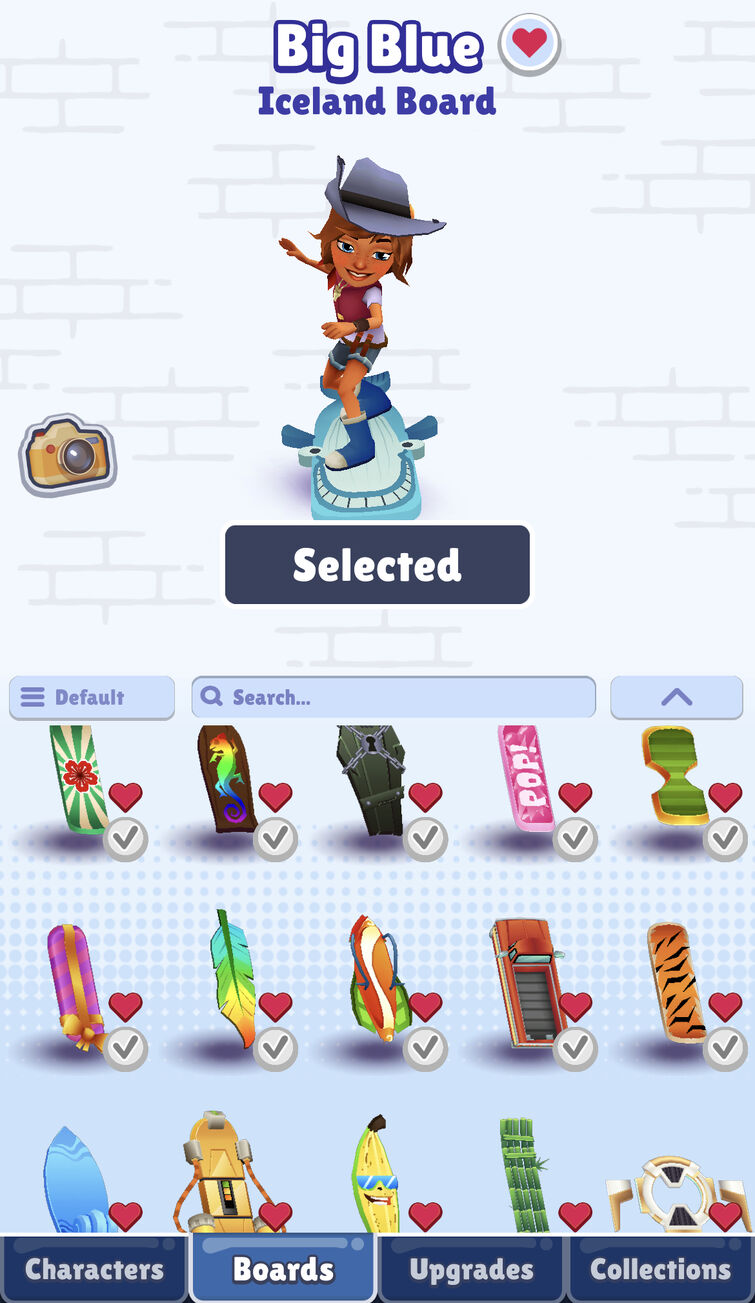Switch to the Characters tab
Viewport: 755px width, 1303px height.
click(x=94, y=1269)
